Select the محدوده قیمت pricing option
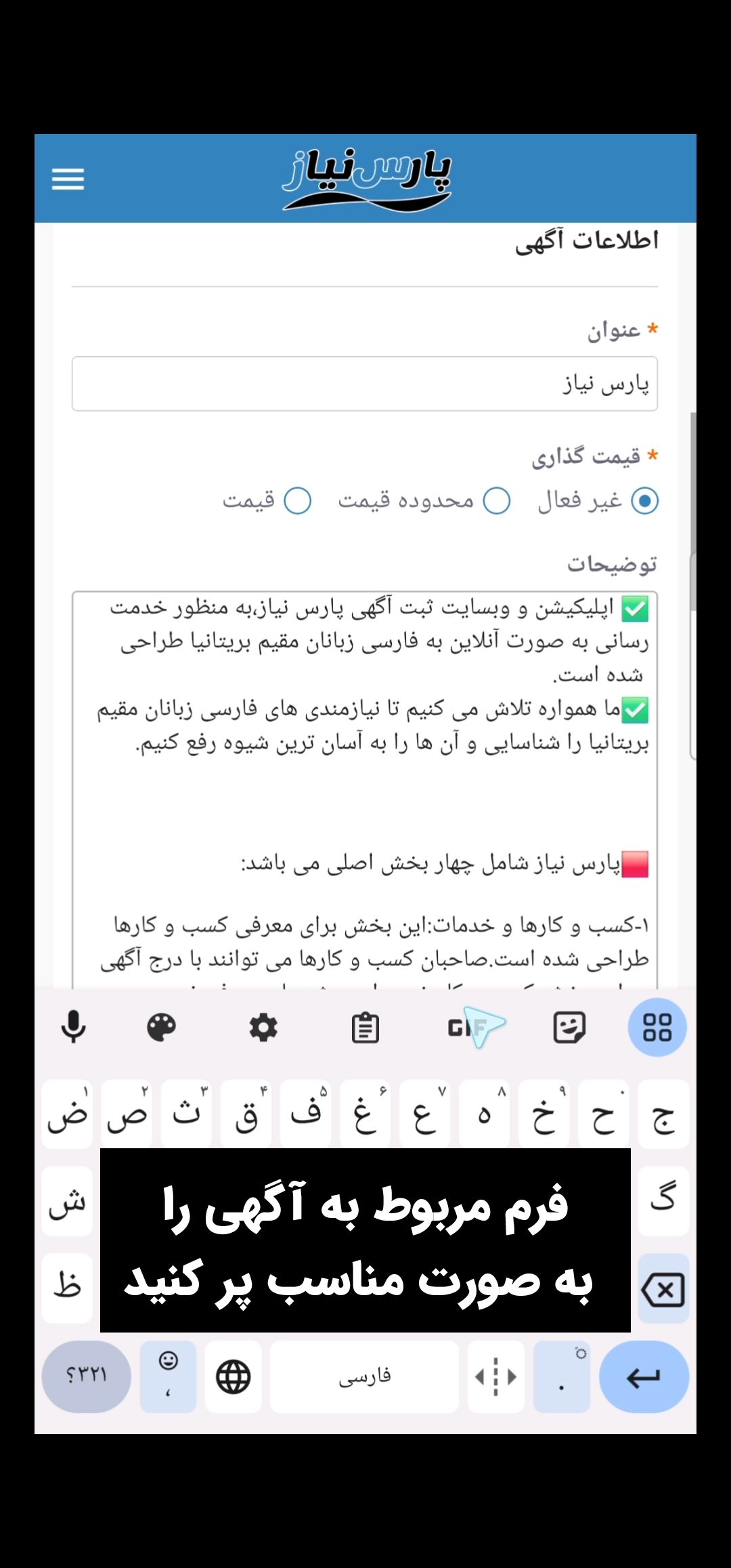731x1568 pixels. pyautogui.click(x=496, y=501)
